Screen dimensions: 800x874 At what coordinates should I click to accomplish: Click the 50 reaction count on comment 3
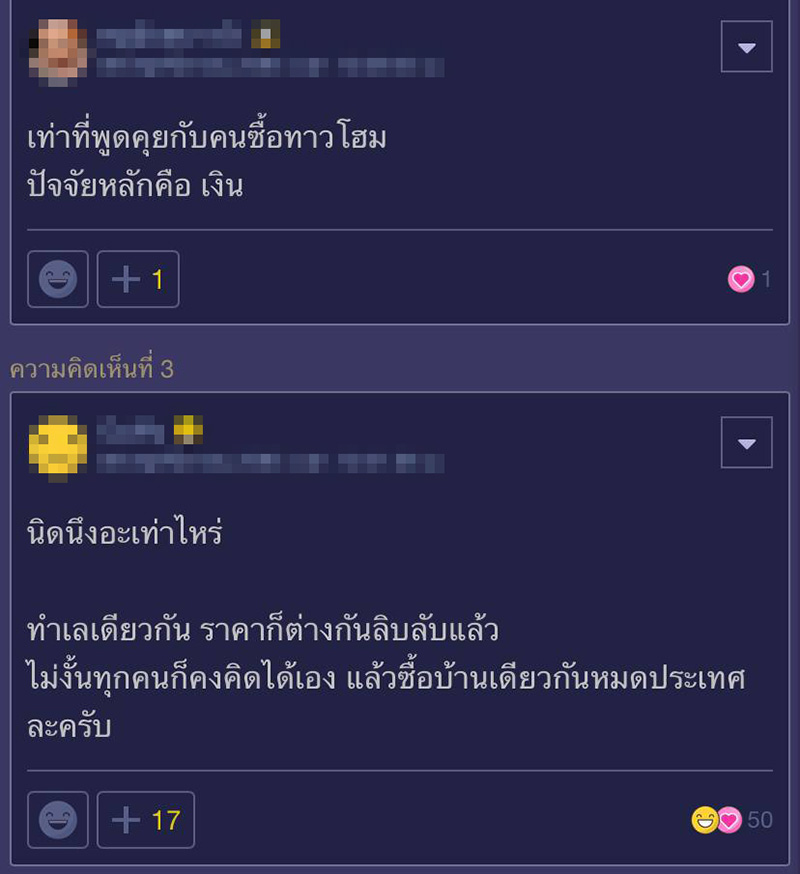758,820
